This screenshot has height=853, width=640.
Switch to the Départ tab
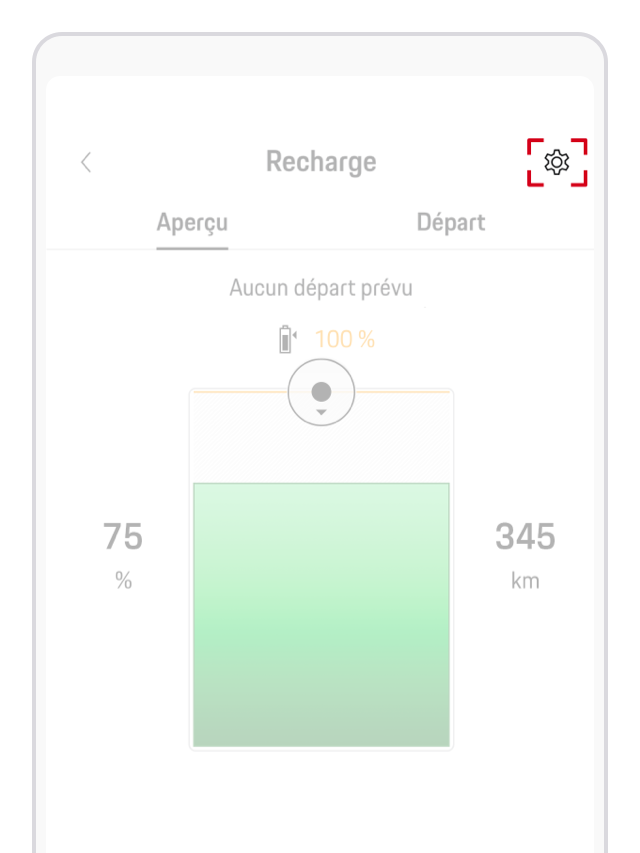(x=450, y=222)
